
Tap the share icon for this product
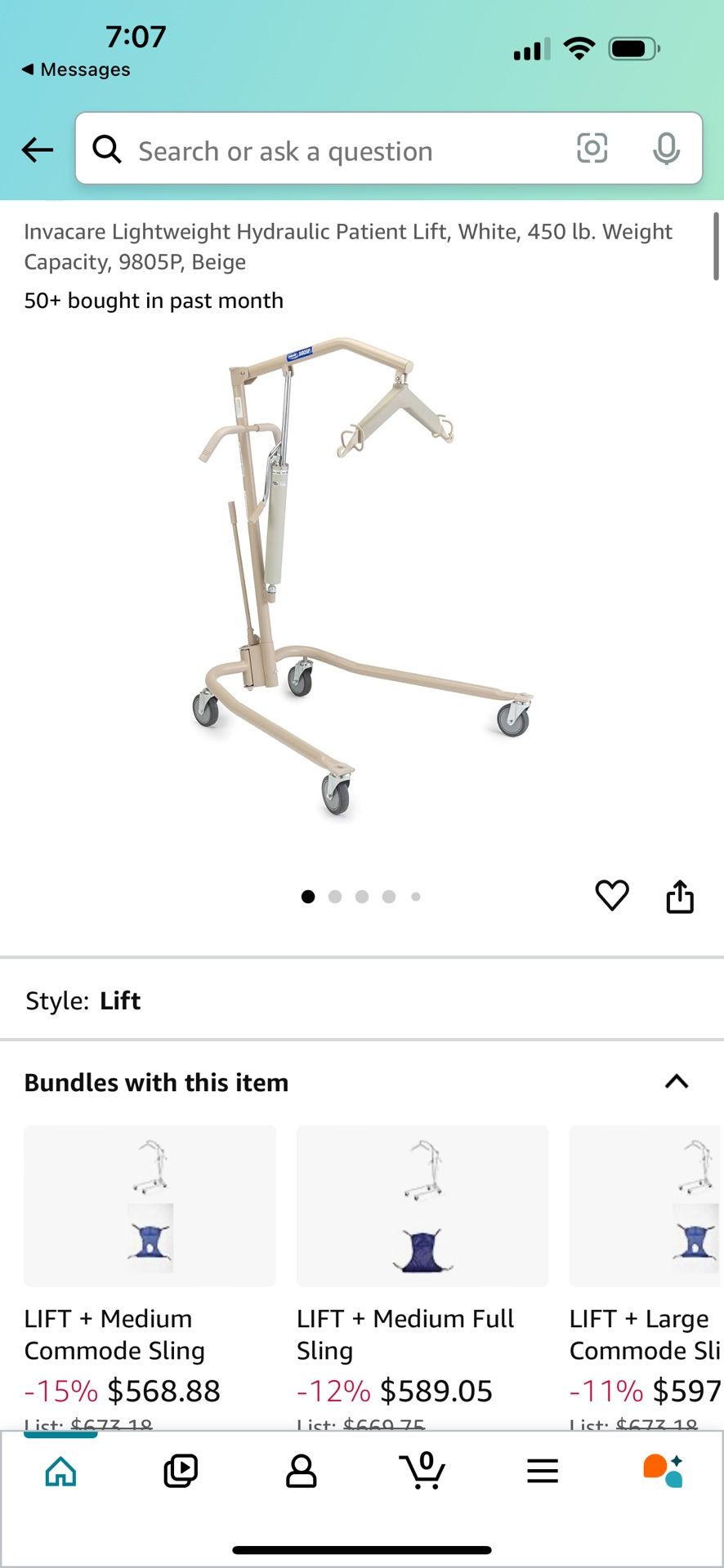click(680, 895)
